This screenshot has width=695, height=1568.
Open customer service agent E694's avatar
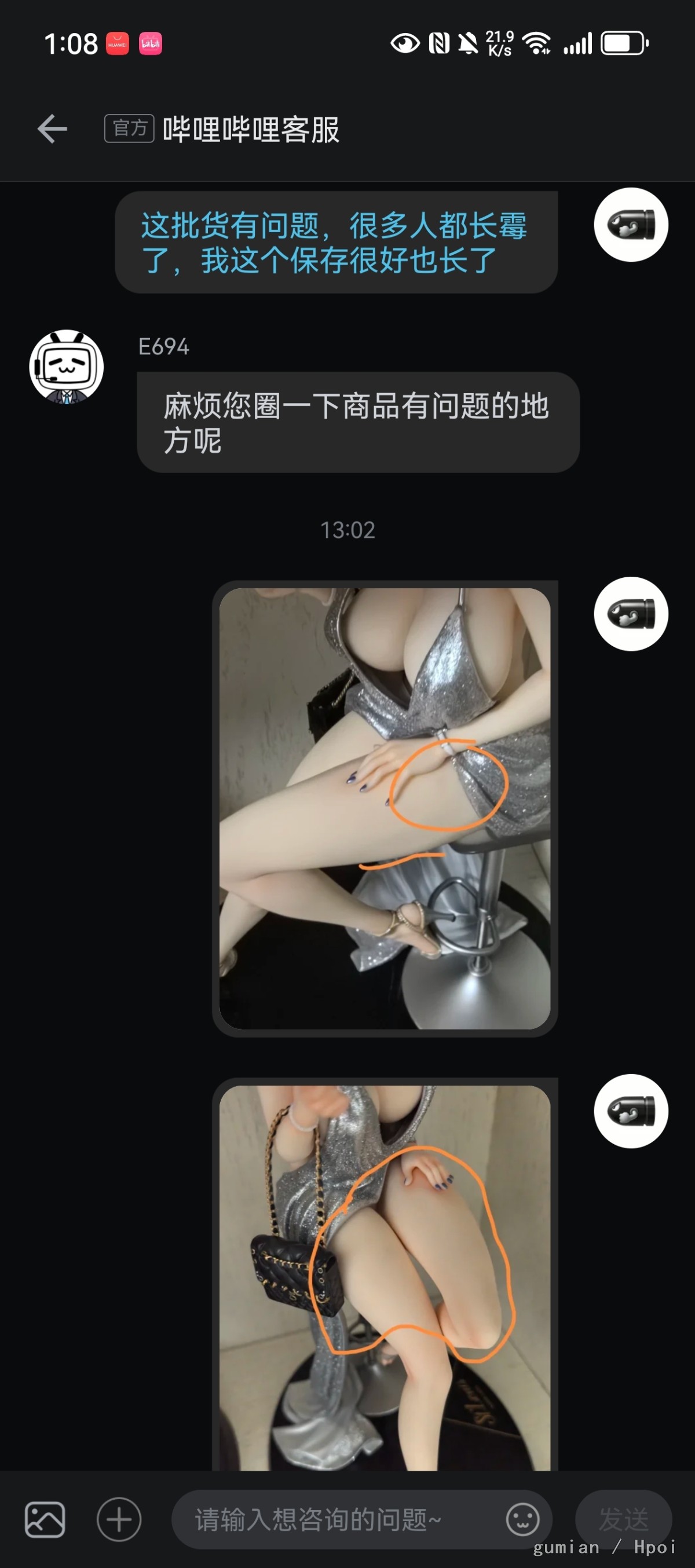tap(67, 367)
